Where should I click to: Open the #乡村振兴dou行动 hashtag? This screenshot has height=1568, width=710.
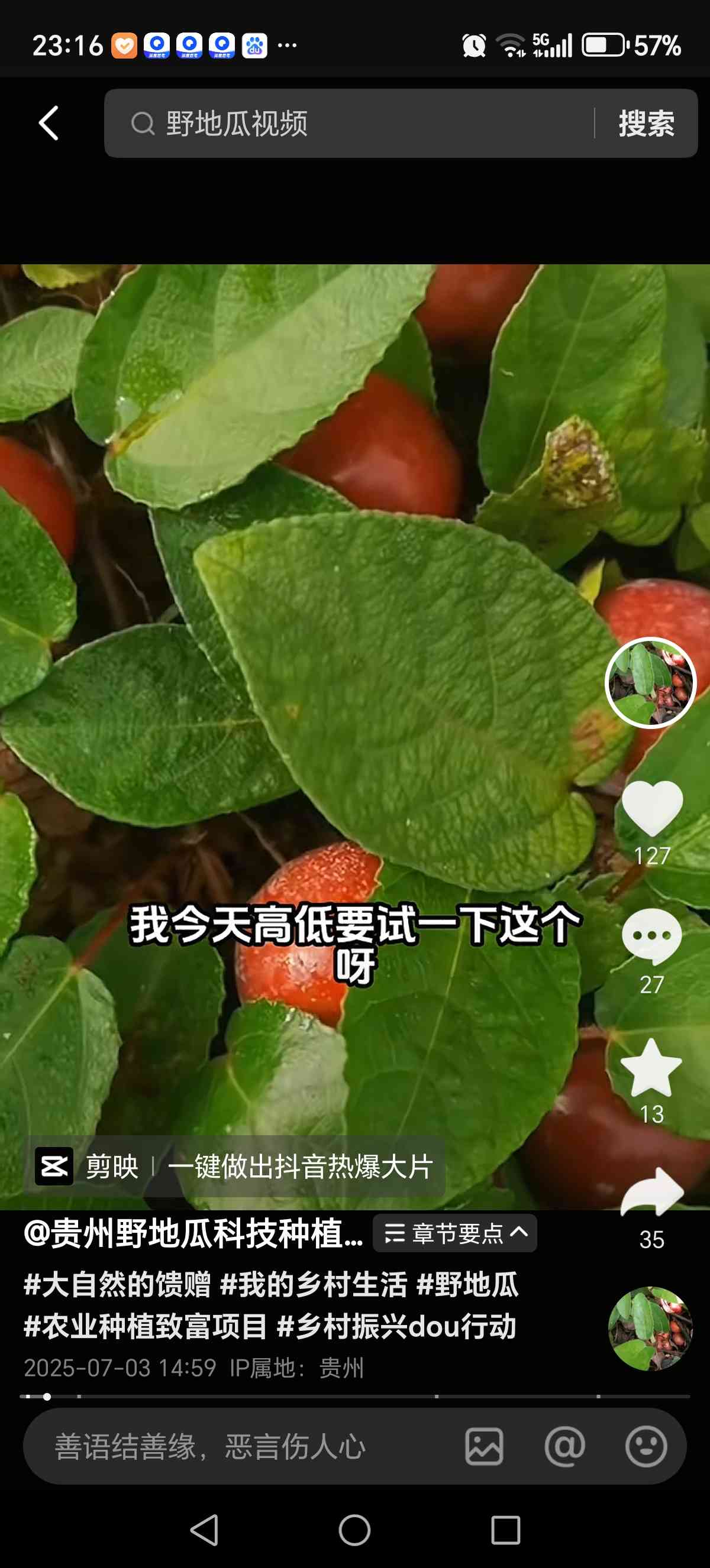396,1326
